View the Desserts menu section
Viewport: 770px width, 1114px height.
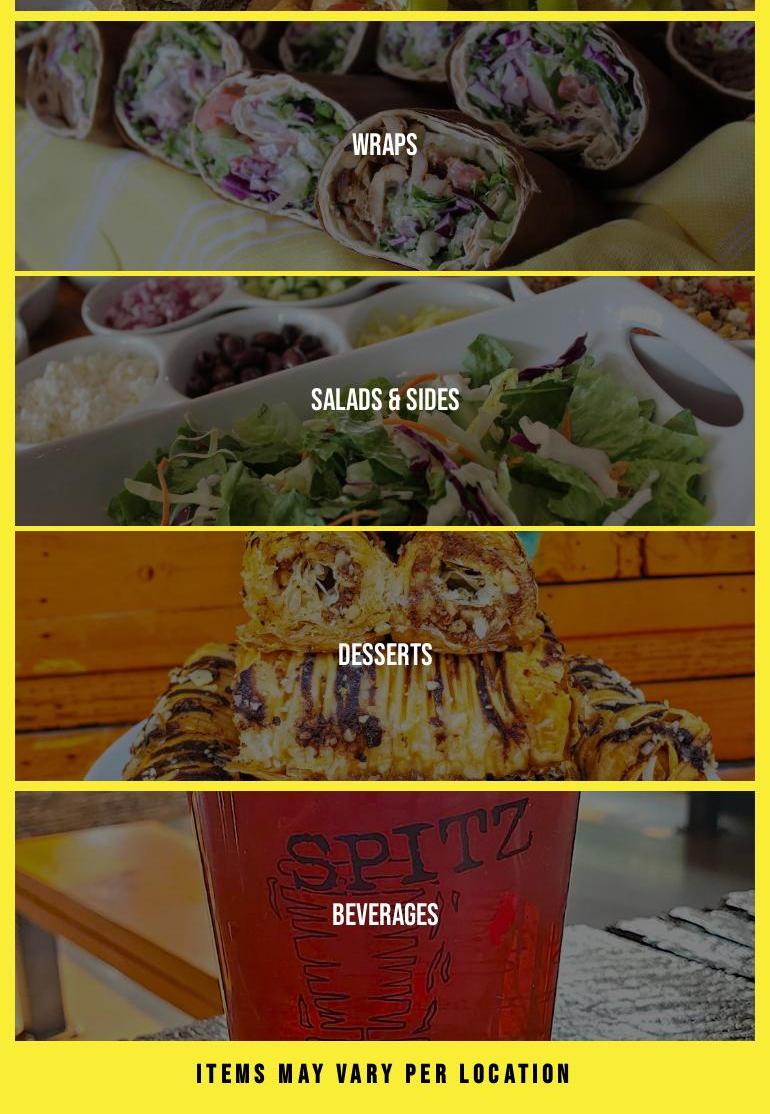385,656
